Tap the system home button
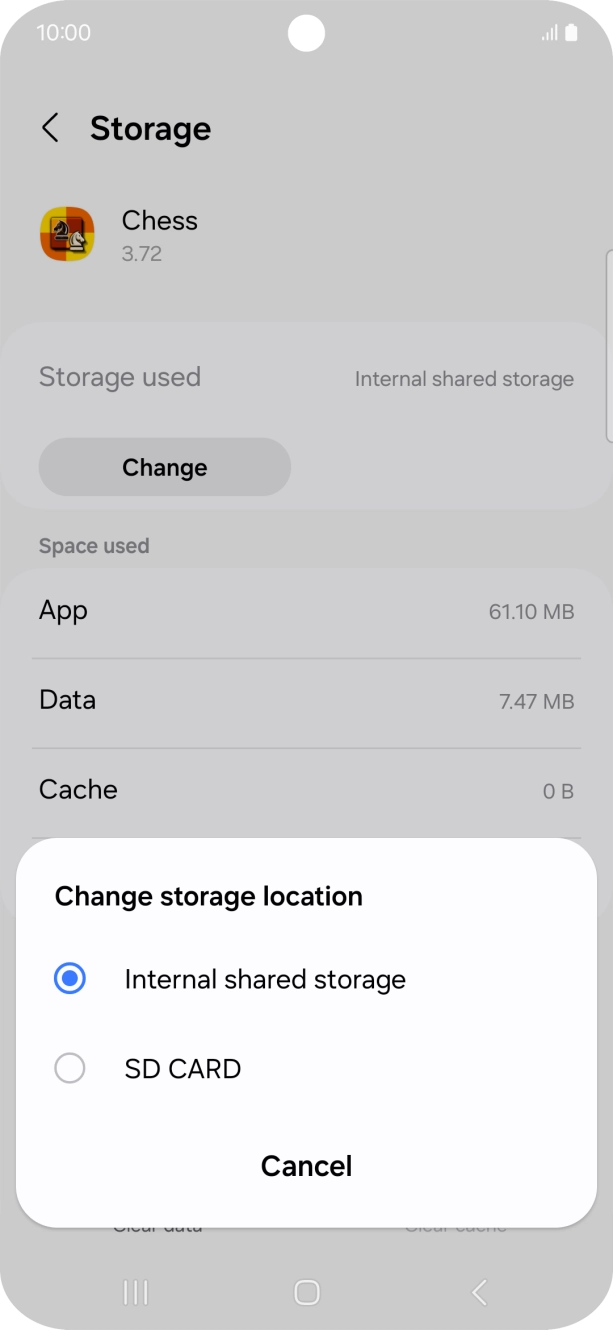This screenshot has width=613, height=1330. coord(307,1293)
